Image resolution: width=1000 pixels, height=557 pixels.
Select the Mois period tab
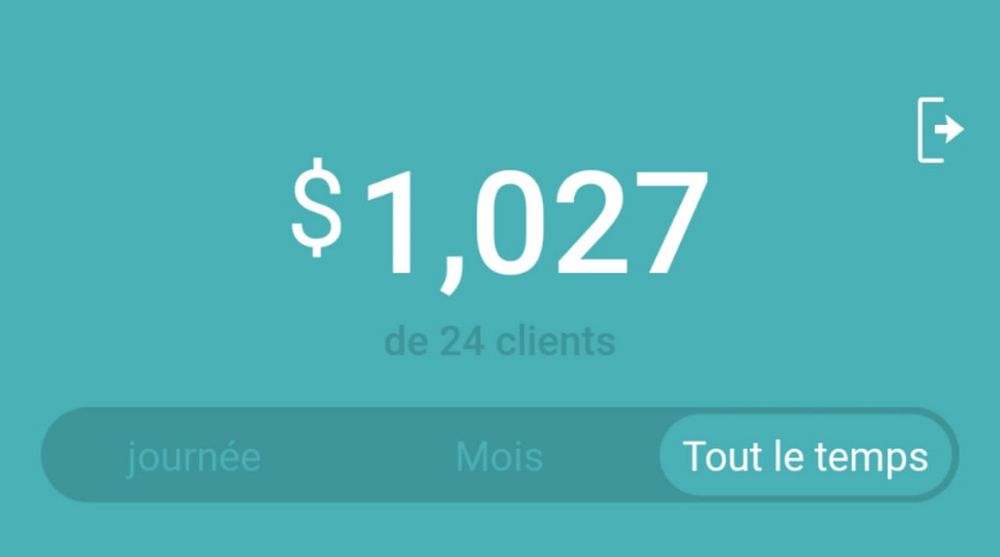point(499,457)
